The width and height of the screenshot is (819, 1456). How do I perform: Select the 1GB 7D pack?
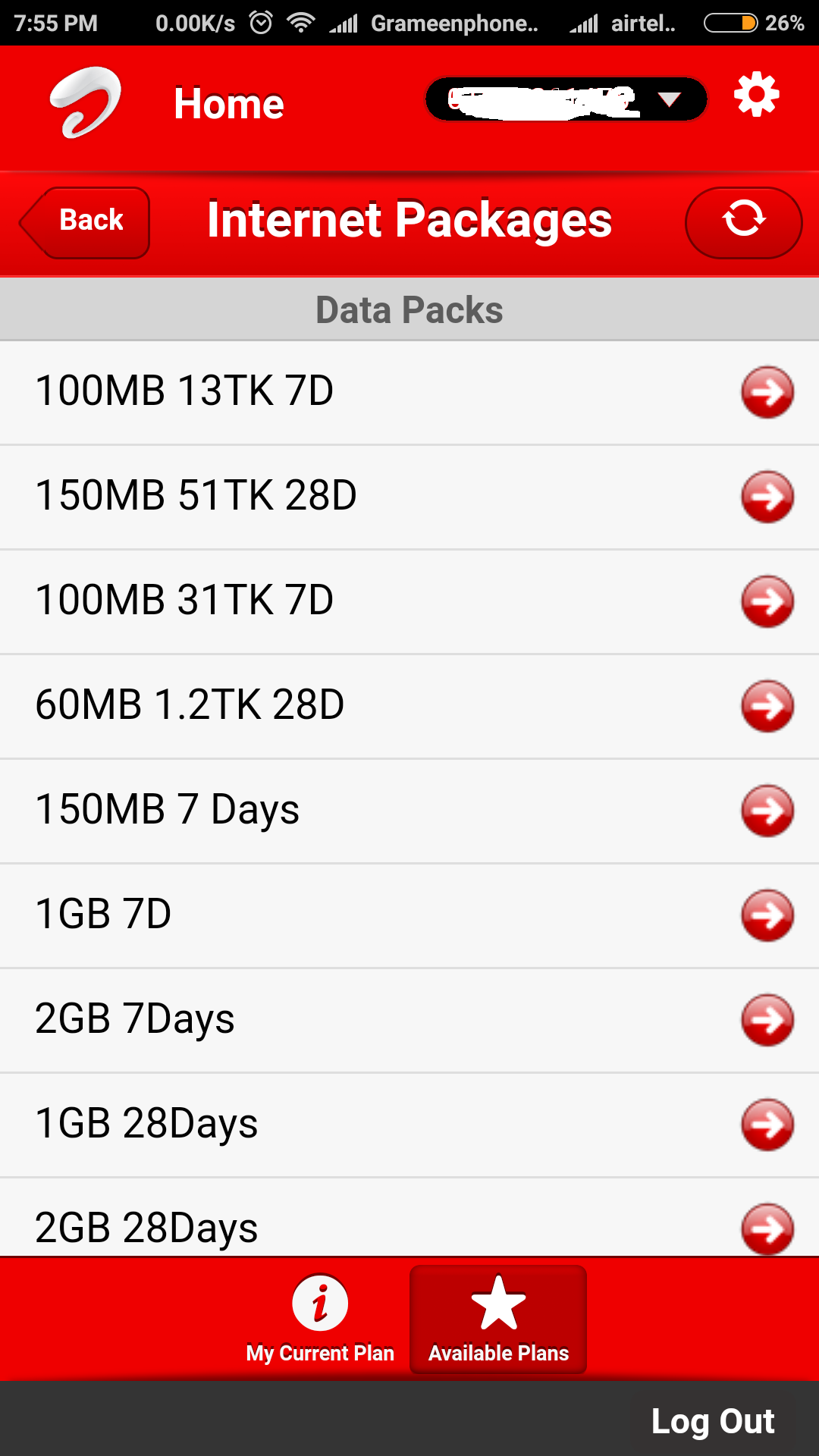pos(409,915)
